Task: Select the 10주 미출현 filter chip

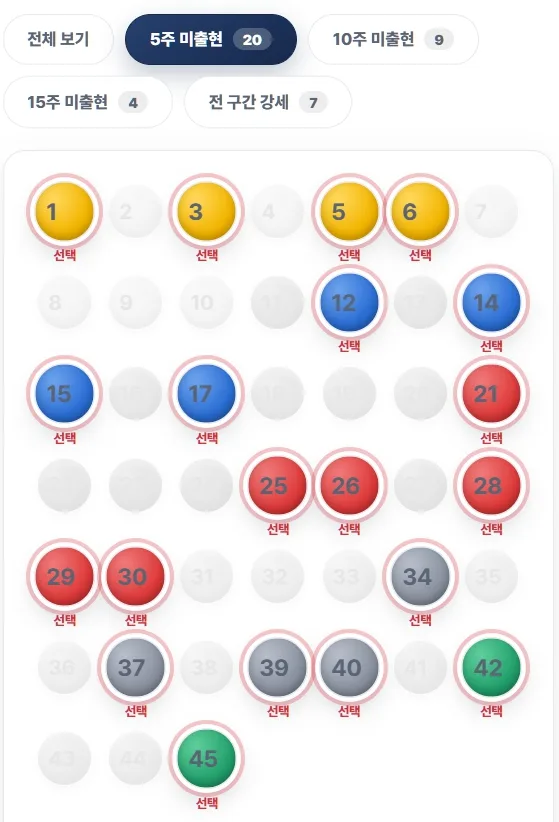Action: 393,39
